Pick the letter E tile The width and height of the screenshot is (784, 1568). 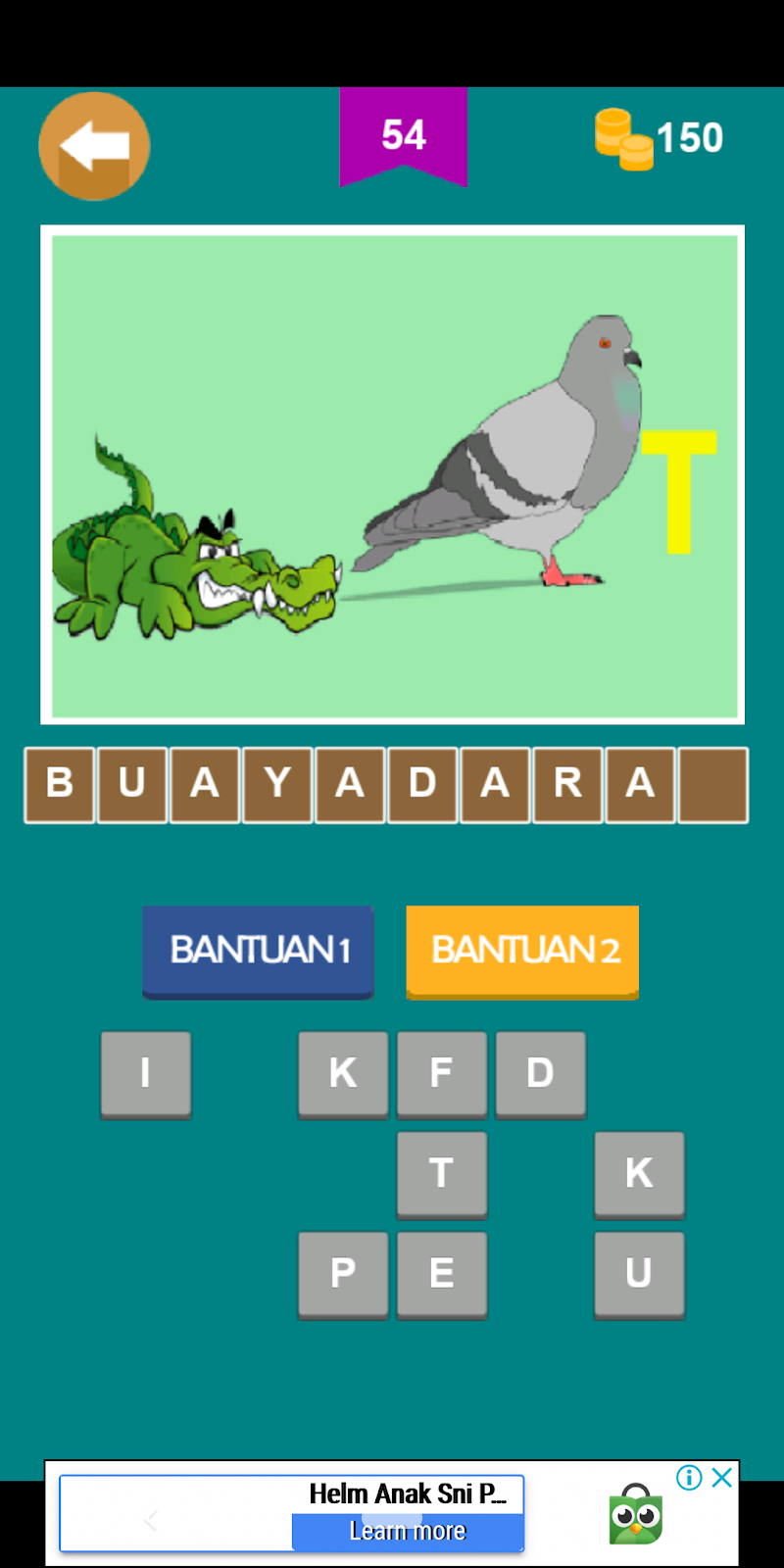click(442, 1273)
